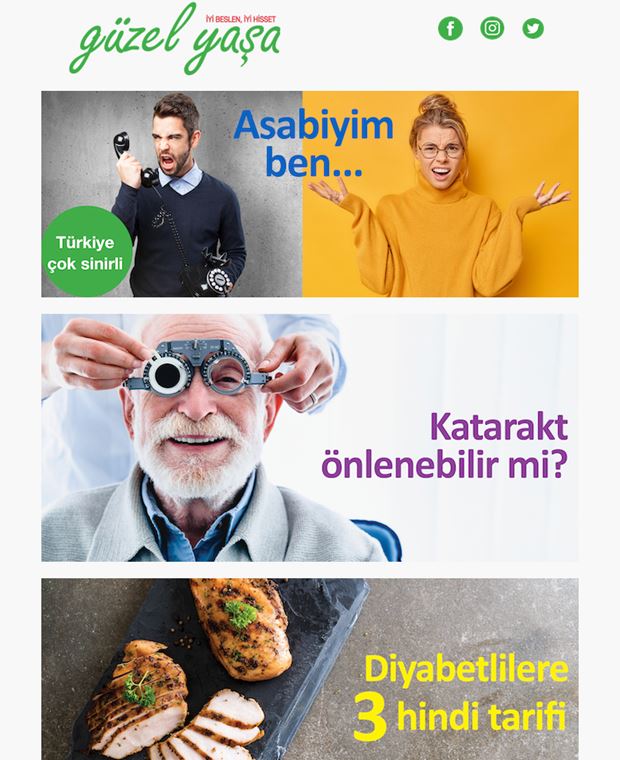The image size is (620, 760).
Task: Open the 'Asabiyim ben...' article banner
Action: click(310, 194)
